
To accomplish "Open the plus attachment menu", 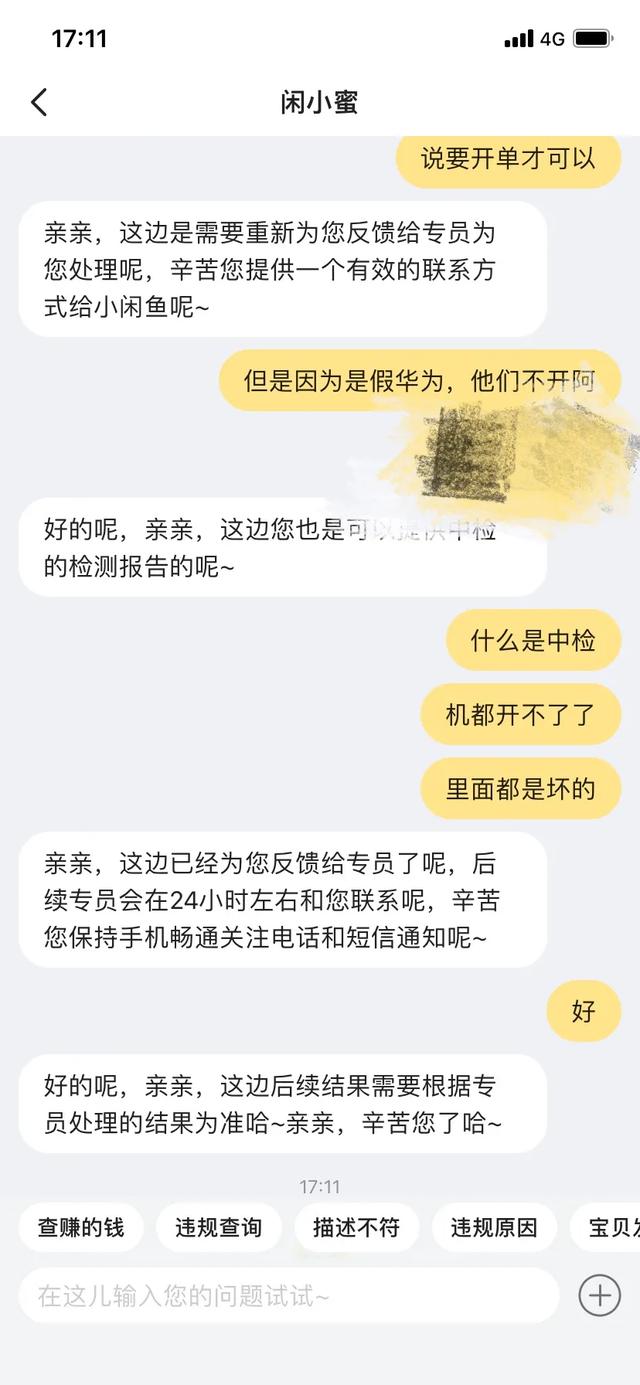I will tap(599, 1296).
